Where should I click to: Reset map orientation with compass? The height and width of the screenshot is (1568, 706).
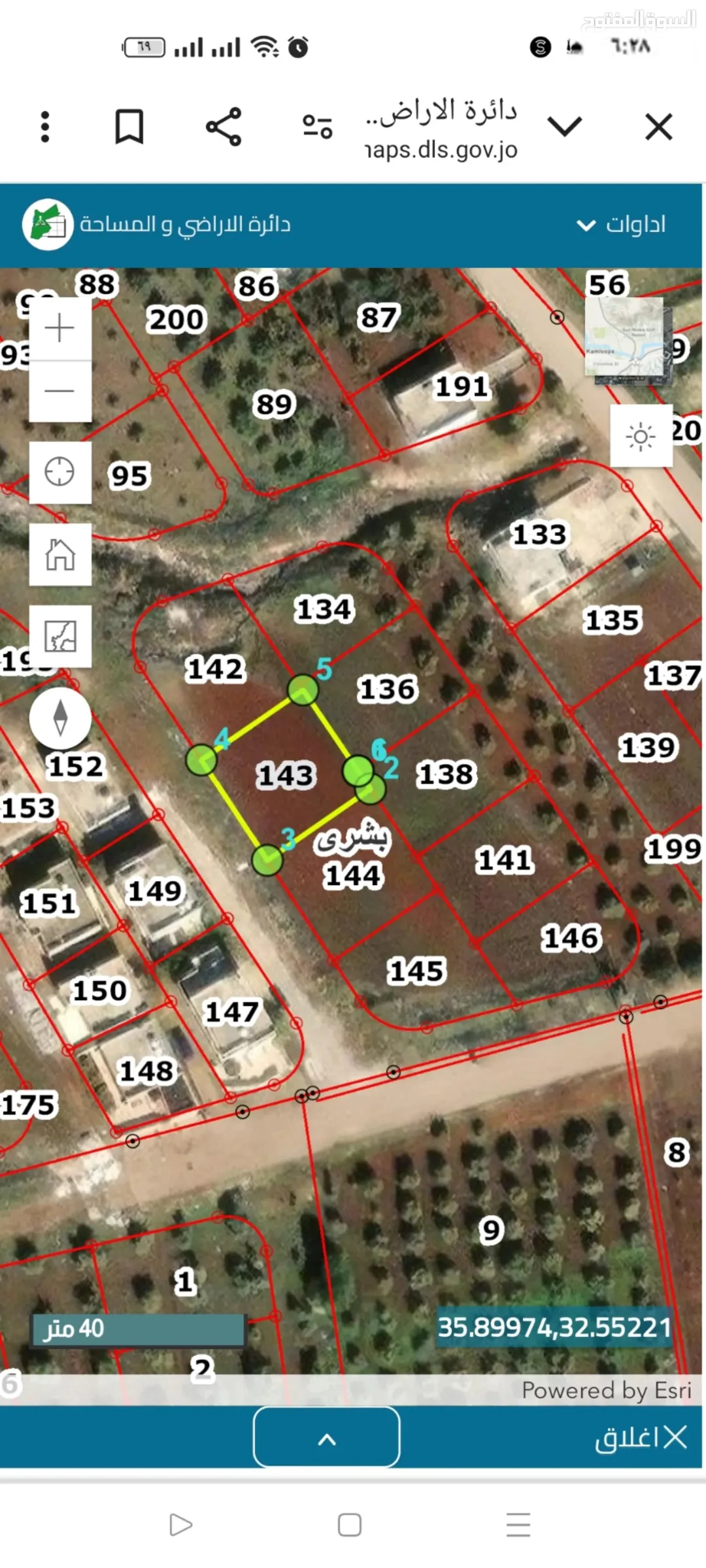(x=60, y=718)
